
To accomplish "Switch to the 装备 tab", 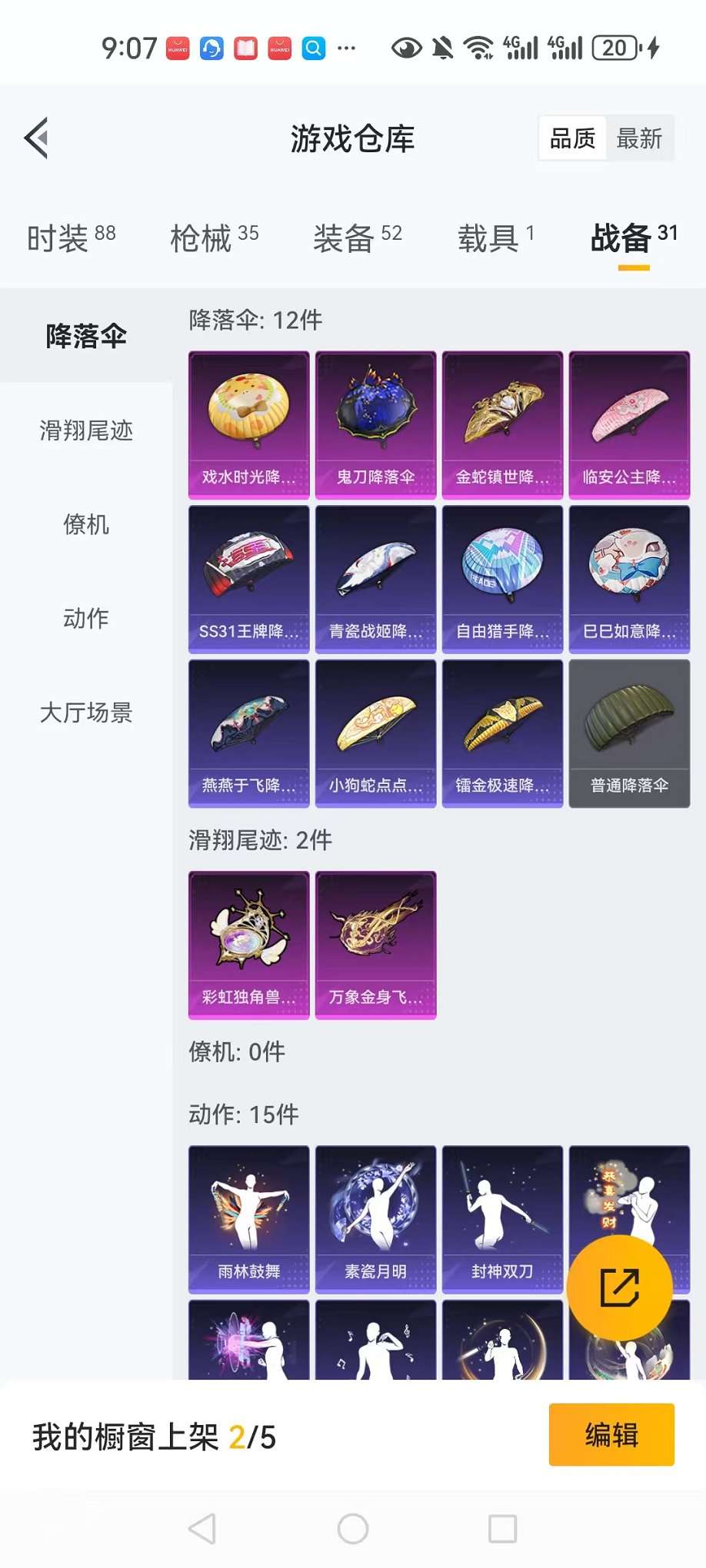I will pos(357,238).
